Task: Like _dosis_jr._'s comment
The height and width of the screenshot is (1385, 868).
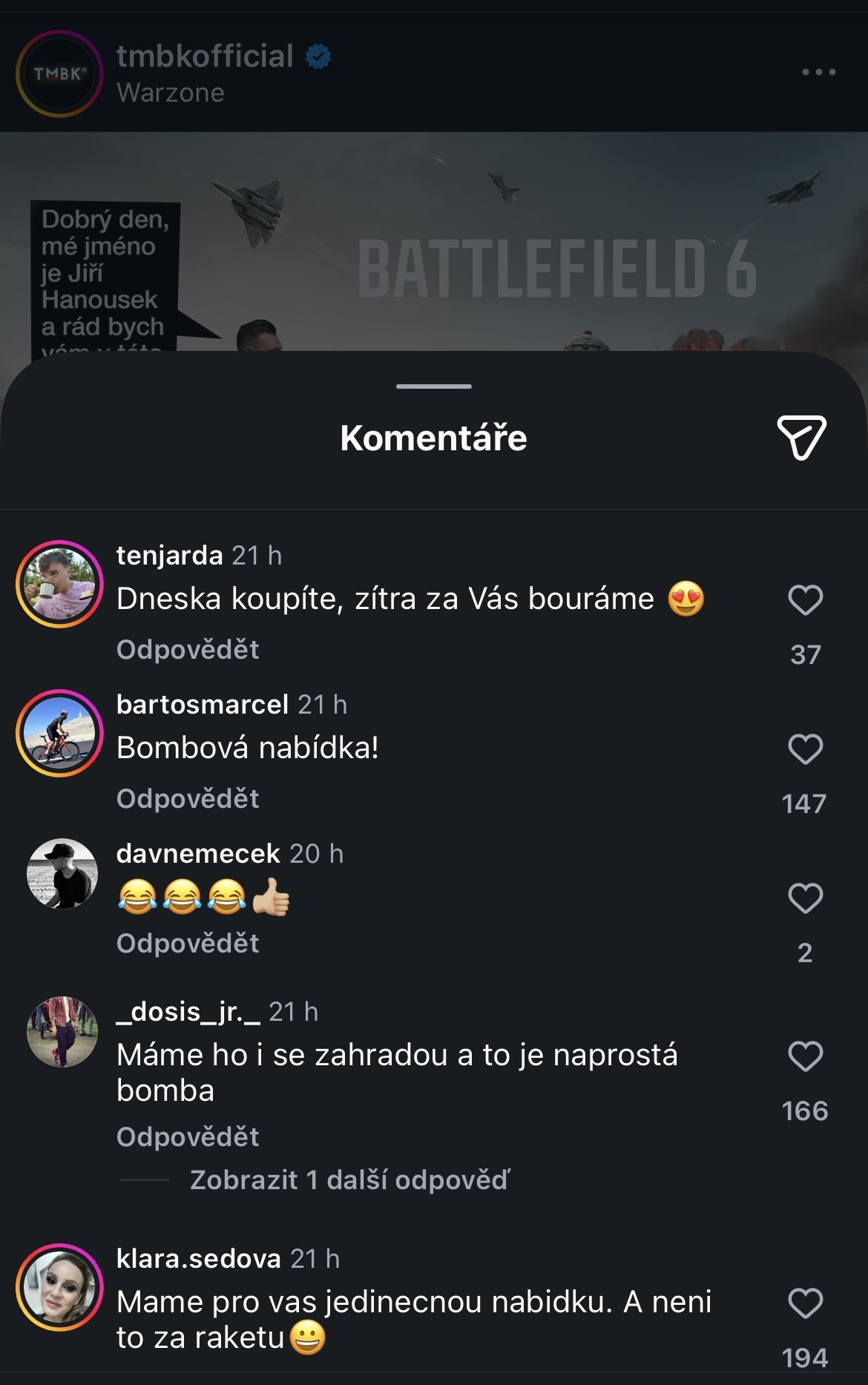Action: [805, 1056]
